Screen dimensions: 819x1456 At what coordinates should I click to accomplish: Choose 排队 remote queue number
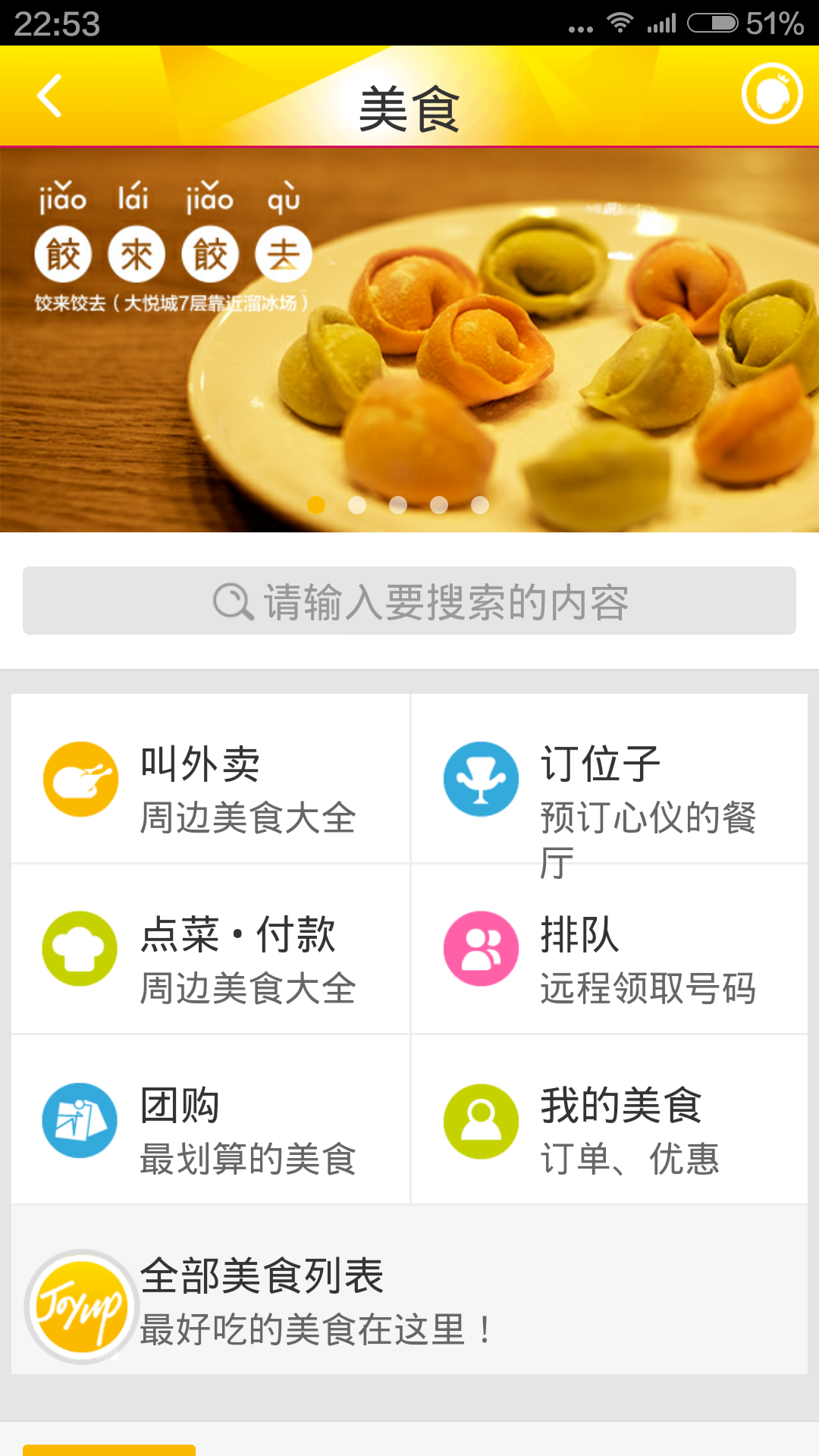[610, 949]
